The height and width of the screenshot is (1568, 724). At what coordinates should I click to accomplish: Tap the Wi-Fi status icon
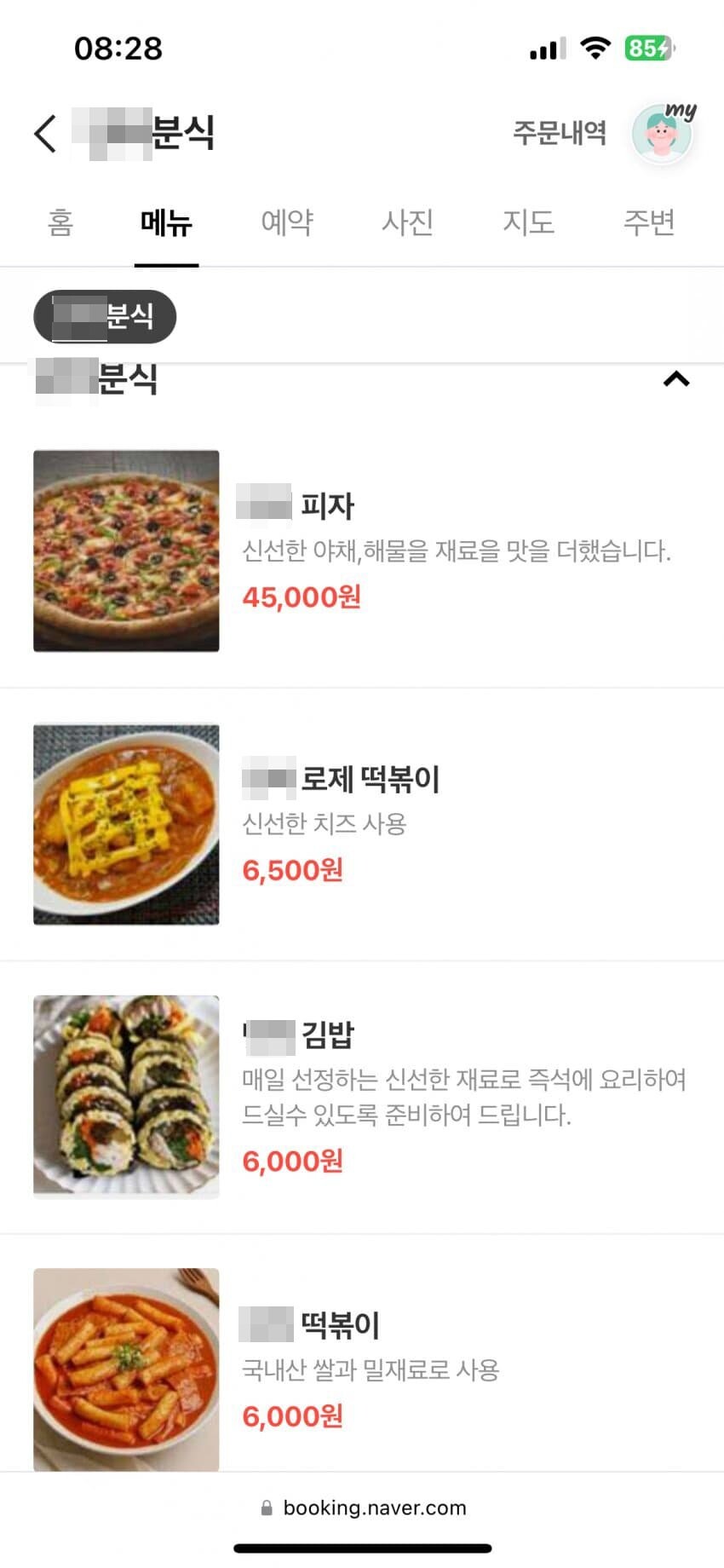(x=595, y=49)
